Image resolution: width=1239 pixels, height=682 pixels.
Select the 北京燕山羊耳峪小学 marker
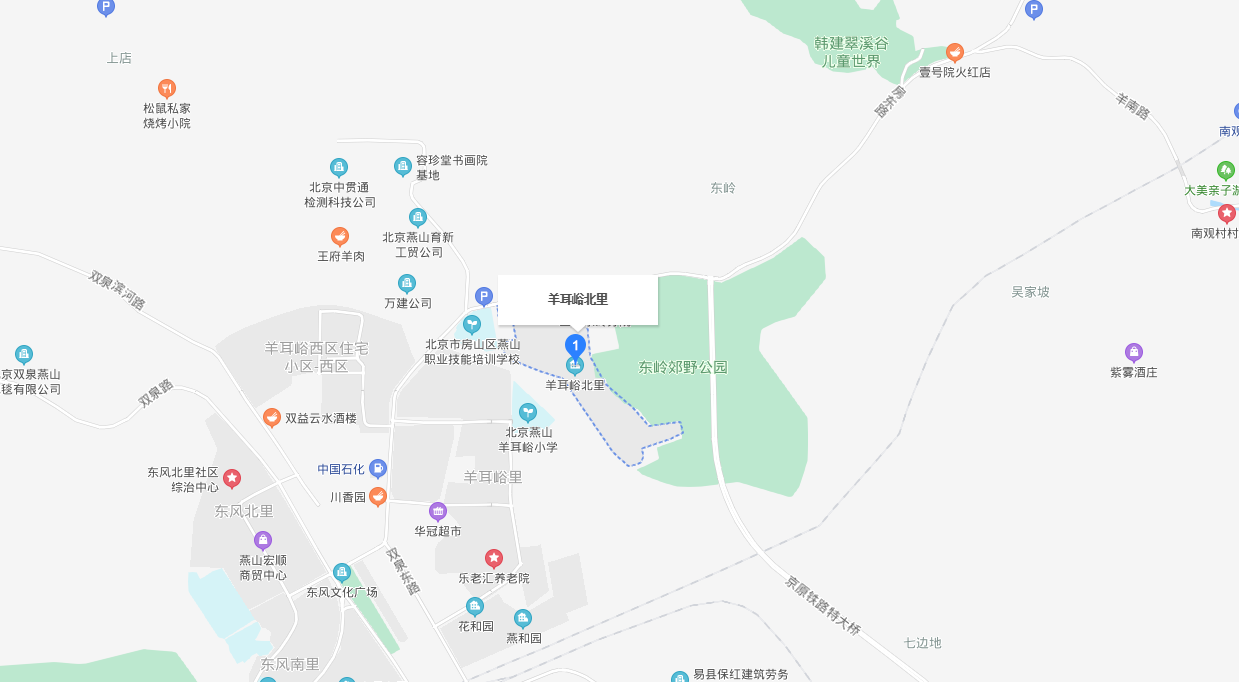pyautogui.click(x=528, y=412)
